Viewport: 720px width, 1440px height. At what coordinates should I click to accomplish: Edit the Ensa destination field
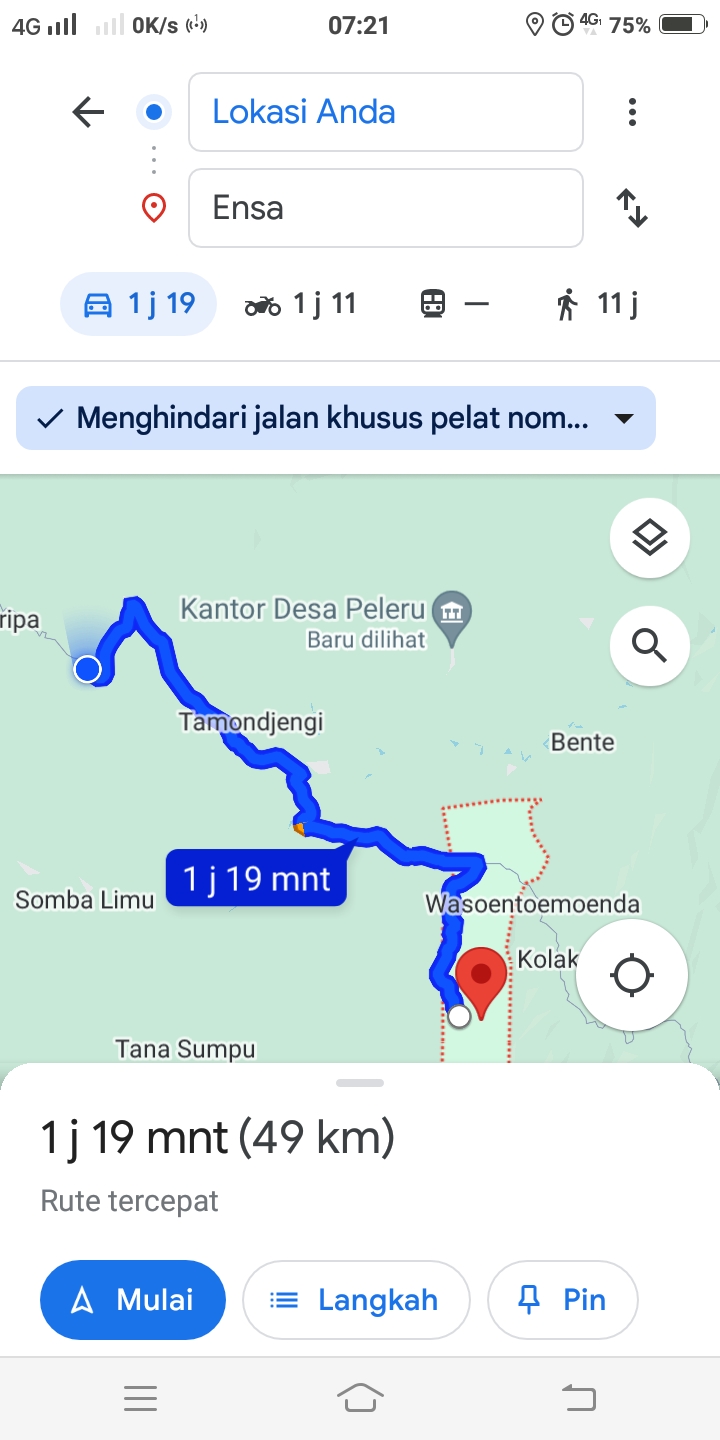point(386,208)
